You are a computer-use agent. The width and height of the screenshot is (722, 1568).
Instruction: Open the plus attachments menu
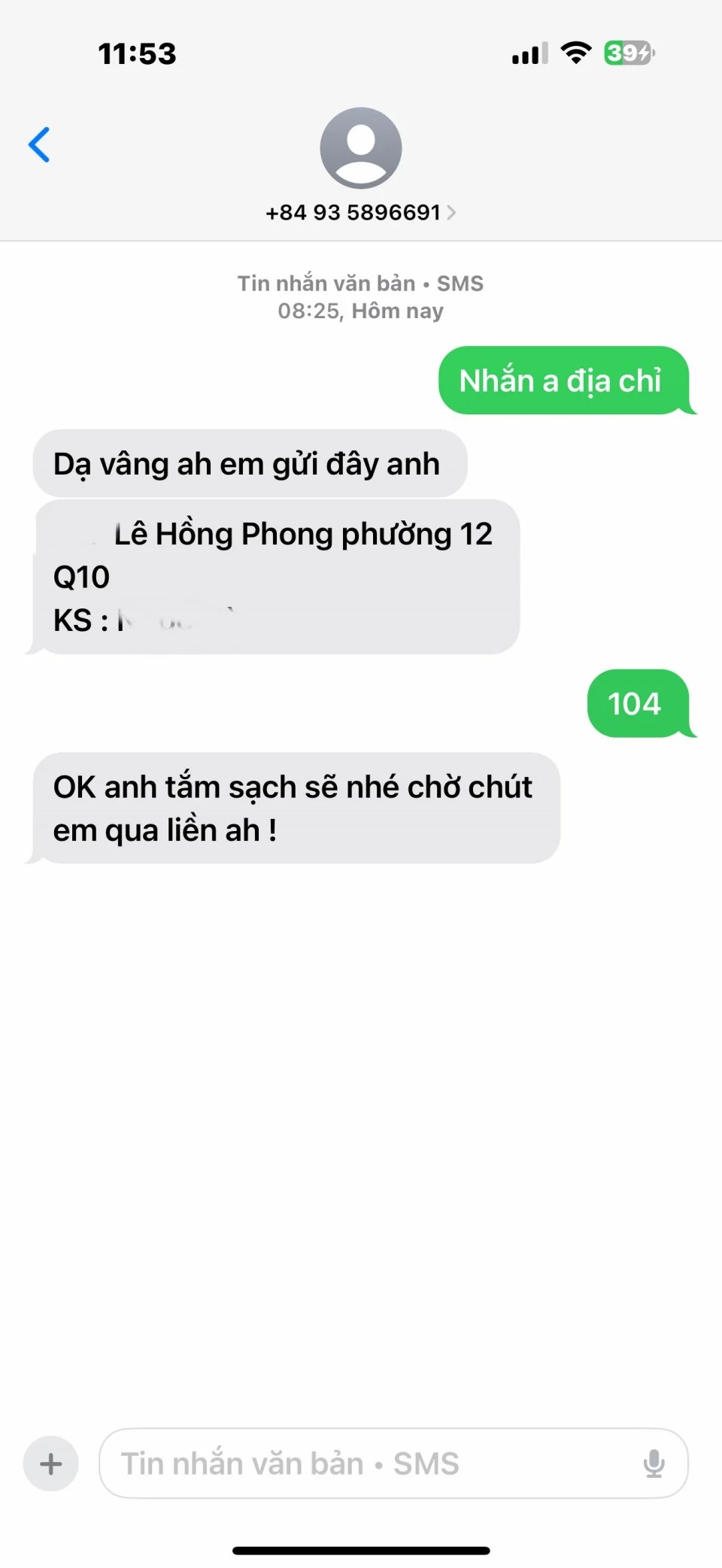click(51, 1463)
